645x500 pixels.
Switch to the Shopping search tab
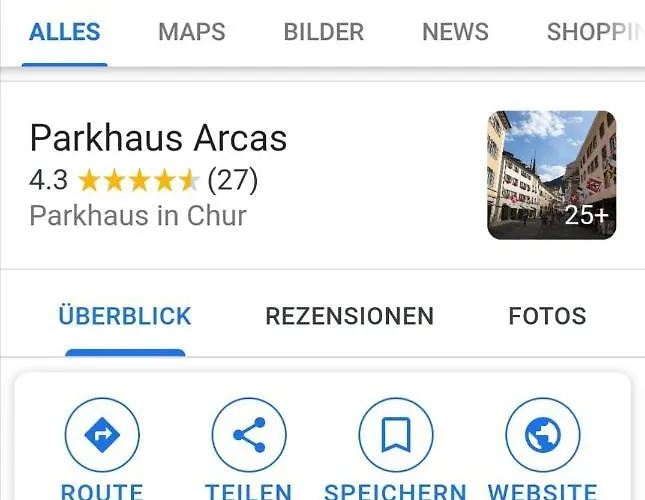(x=595, y=31)
